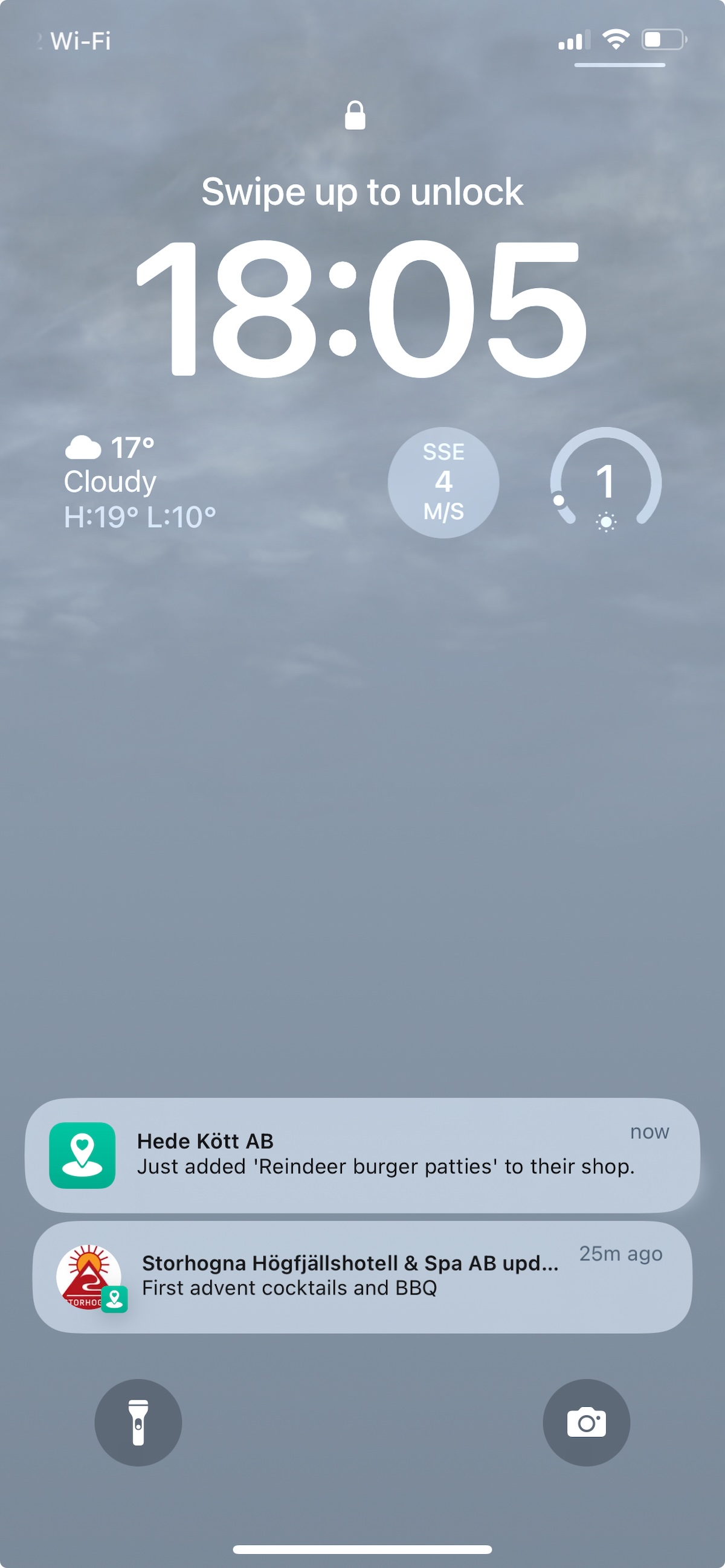Open the Hede Kött AB notification
The image size is (725, 1568).
[362, 1154]
